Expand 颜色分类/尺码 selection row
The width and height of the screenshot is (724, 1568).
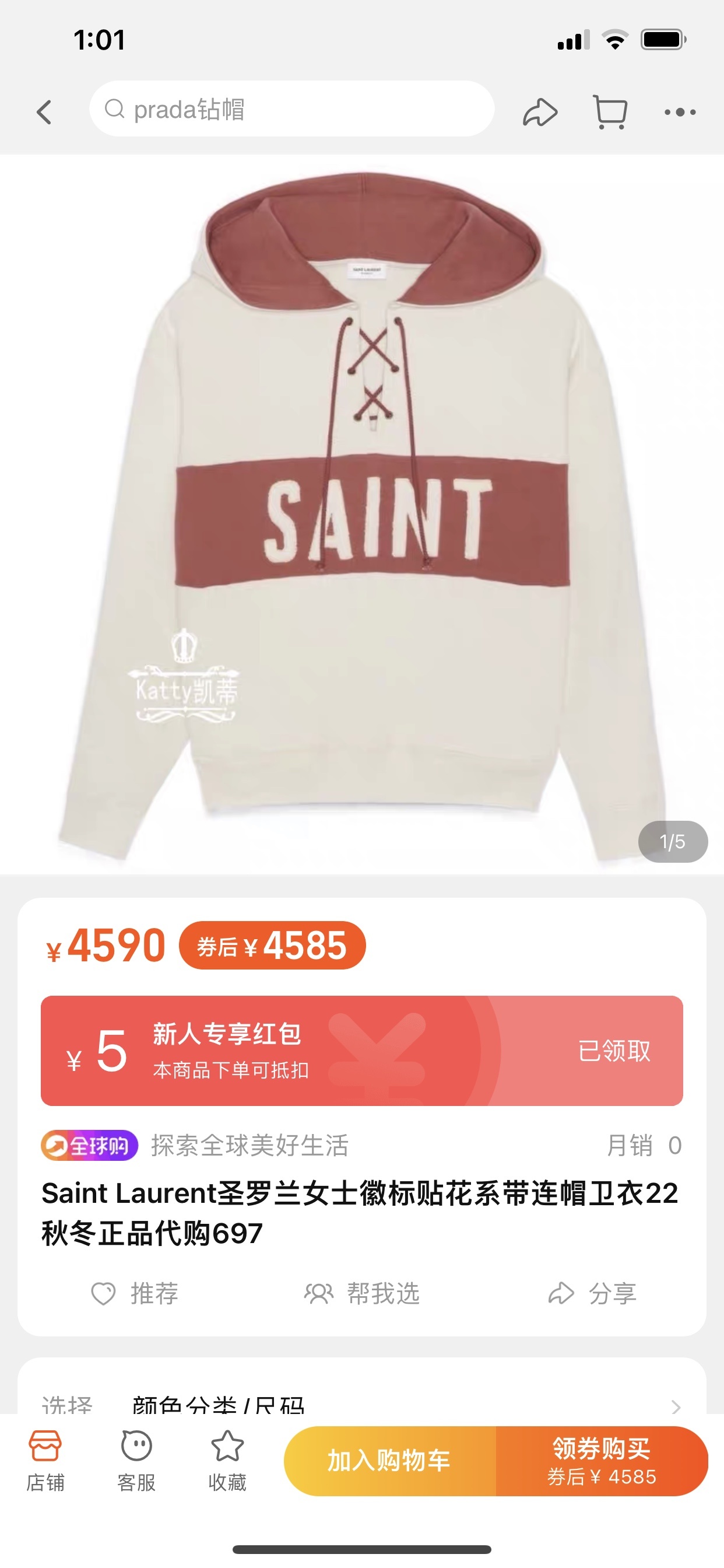point(361,1403)
